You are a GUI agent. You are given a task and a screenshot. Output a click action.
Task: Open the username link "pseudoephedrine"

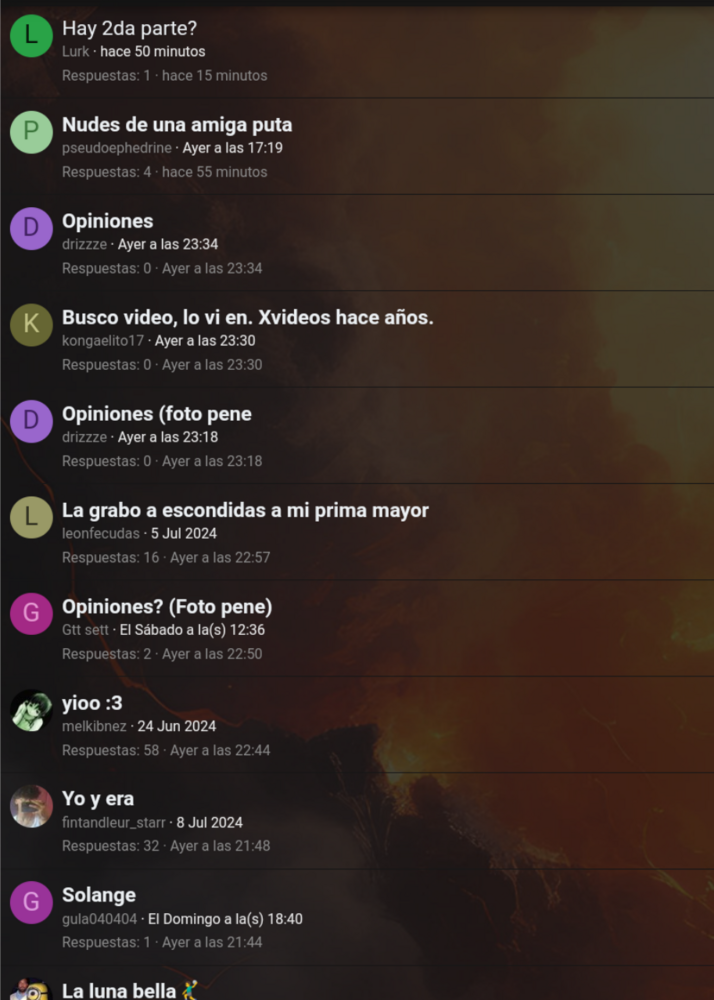117,148
